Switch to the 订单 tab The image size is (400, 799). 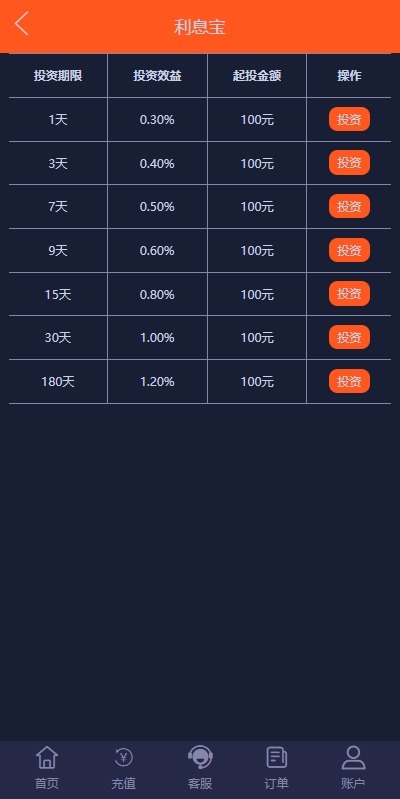[x=276, y=768]
